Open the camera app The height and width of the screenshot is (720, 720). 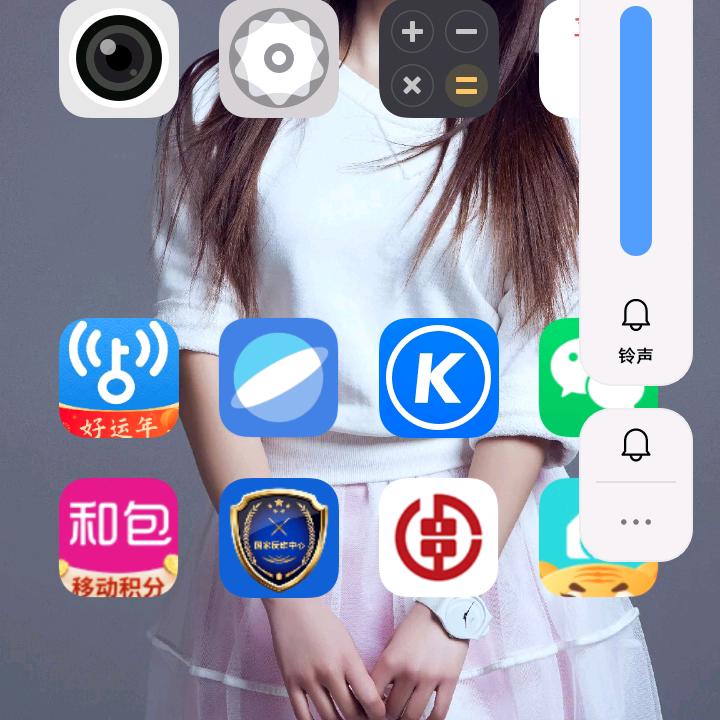click(x=119, y=59)
